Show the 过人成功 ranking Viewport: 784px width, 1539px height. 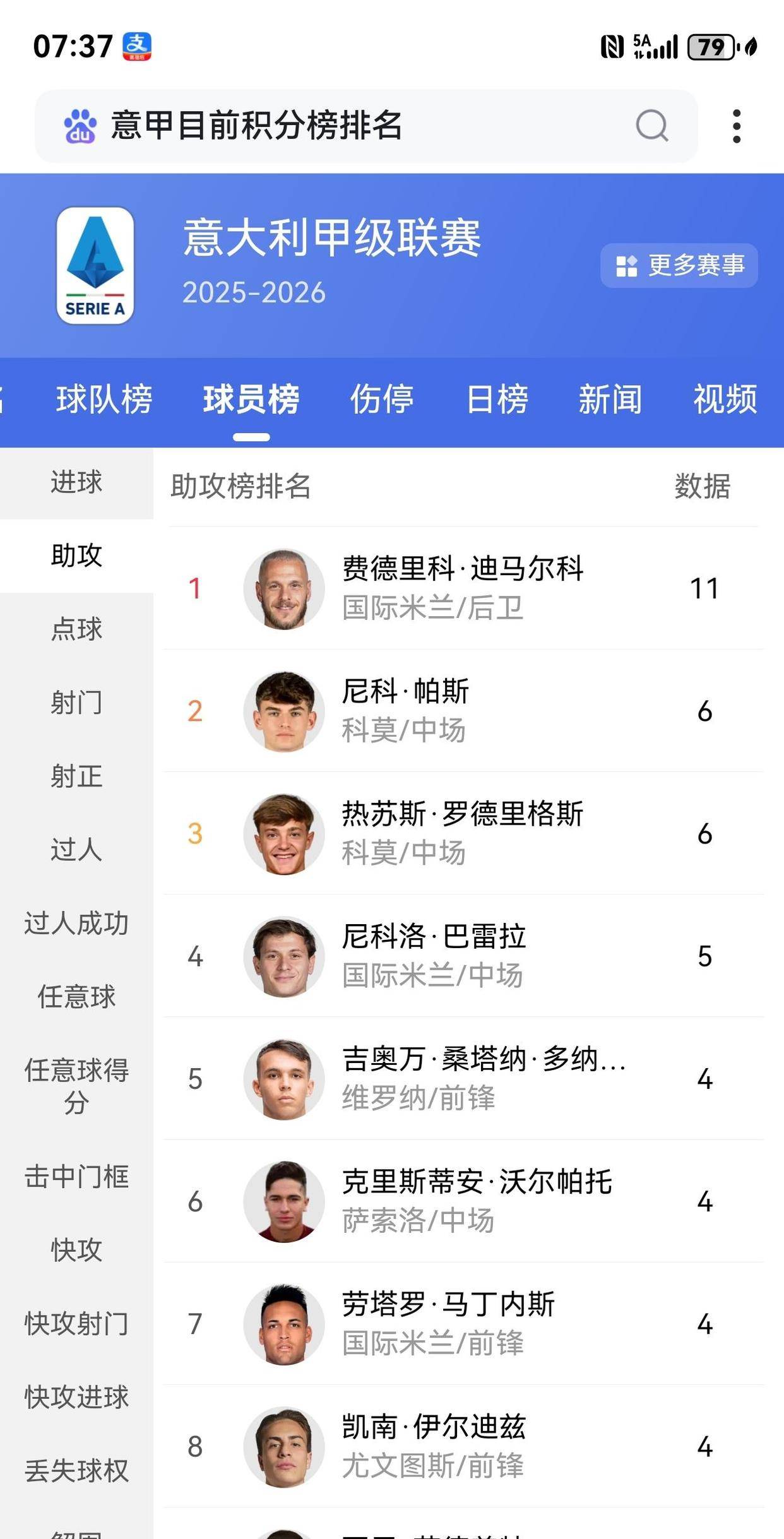(76, 924)
